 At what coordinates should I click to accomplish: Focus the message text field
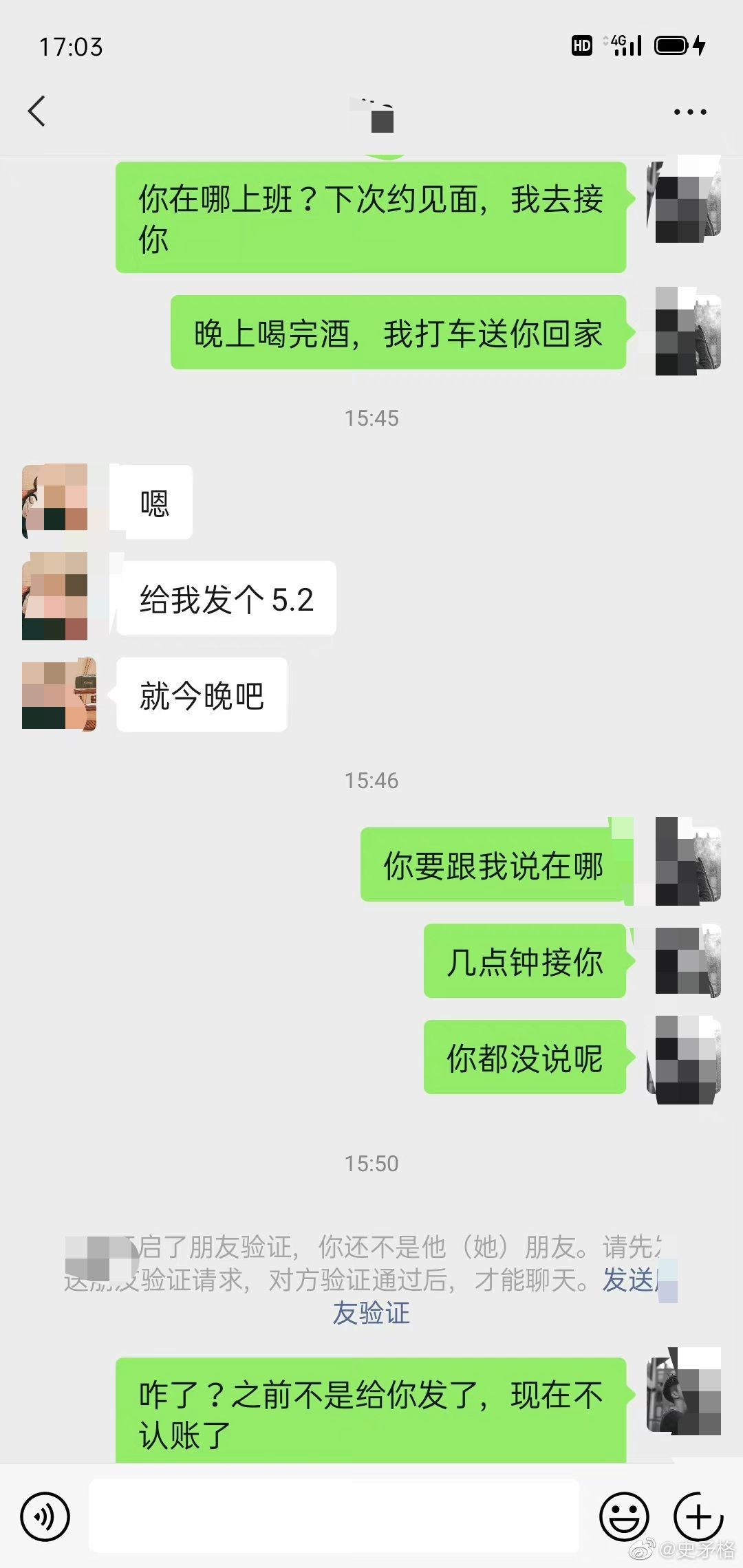pos(334,1516)
